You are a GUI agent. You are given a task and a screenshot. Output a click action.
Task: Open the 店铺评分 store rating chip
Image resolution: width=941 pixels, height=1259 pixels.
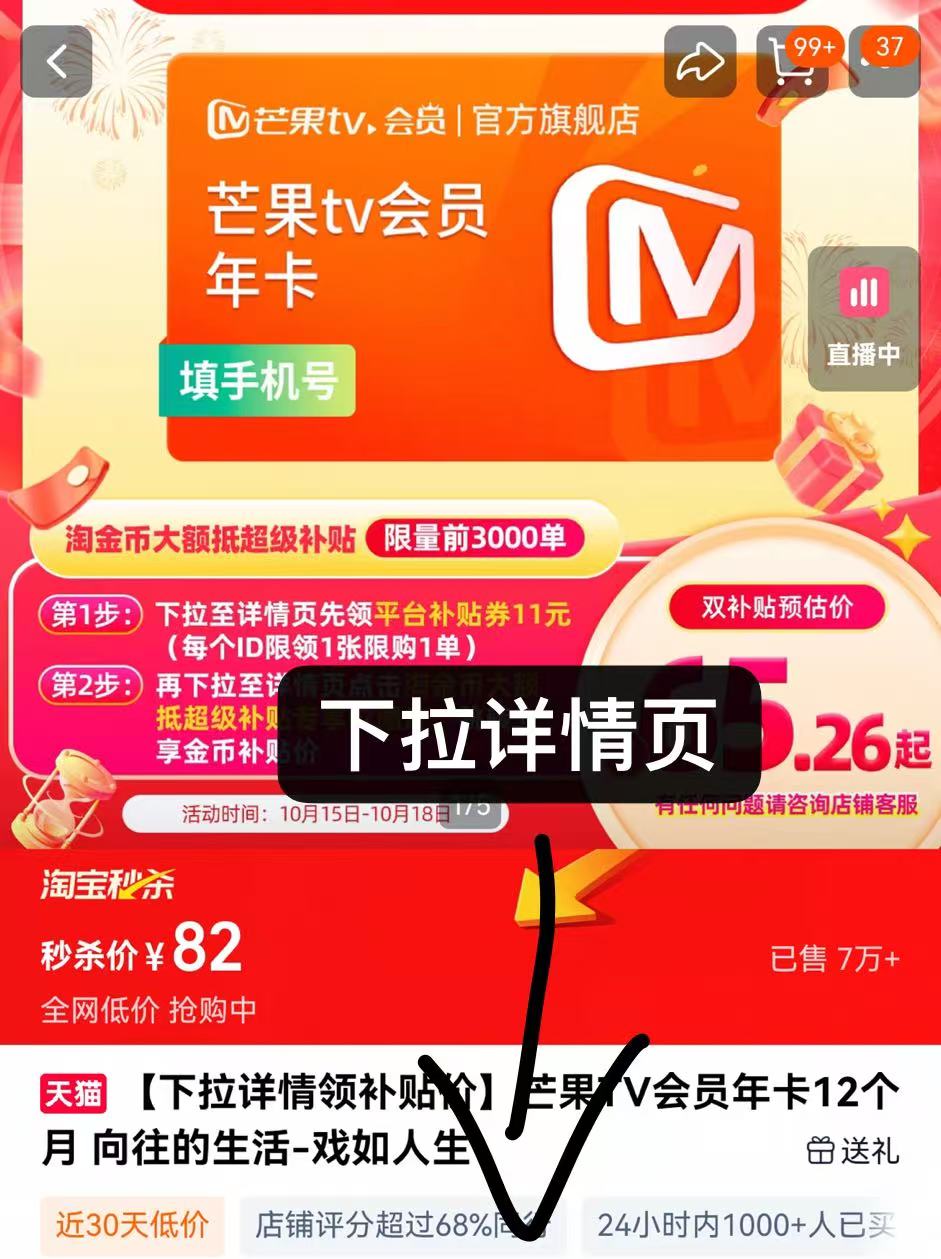[402, 1225]
